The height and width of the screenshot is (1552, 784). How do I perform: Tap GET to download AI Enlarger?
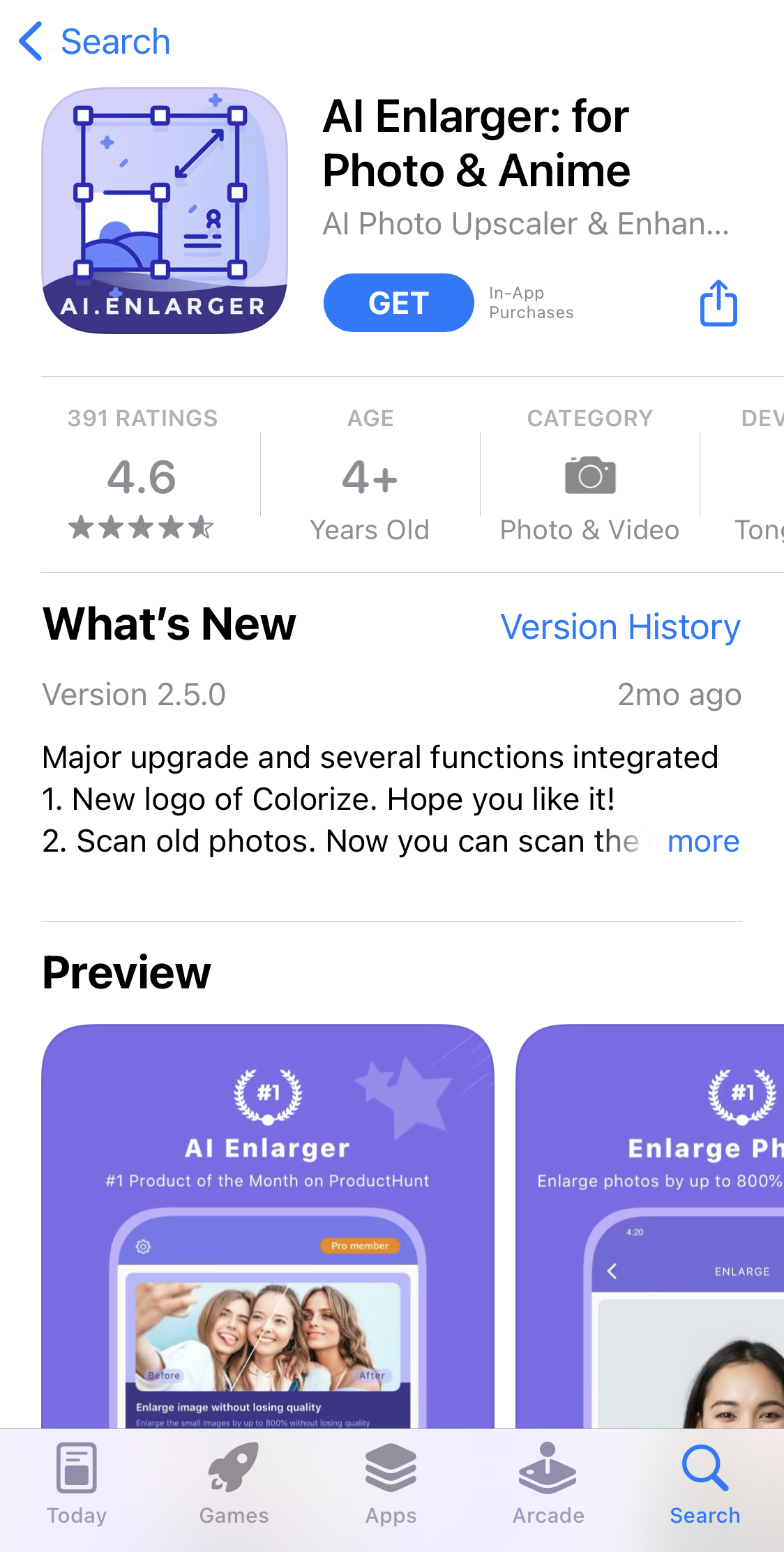(398, 303)
